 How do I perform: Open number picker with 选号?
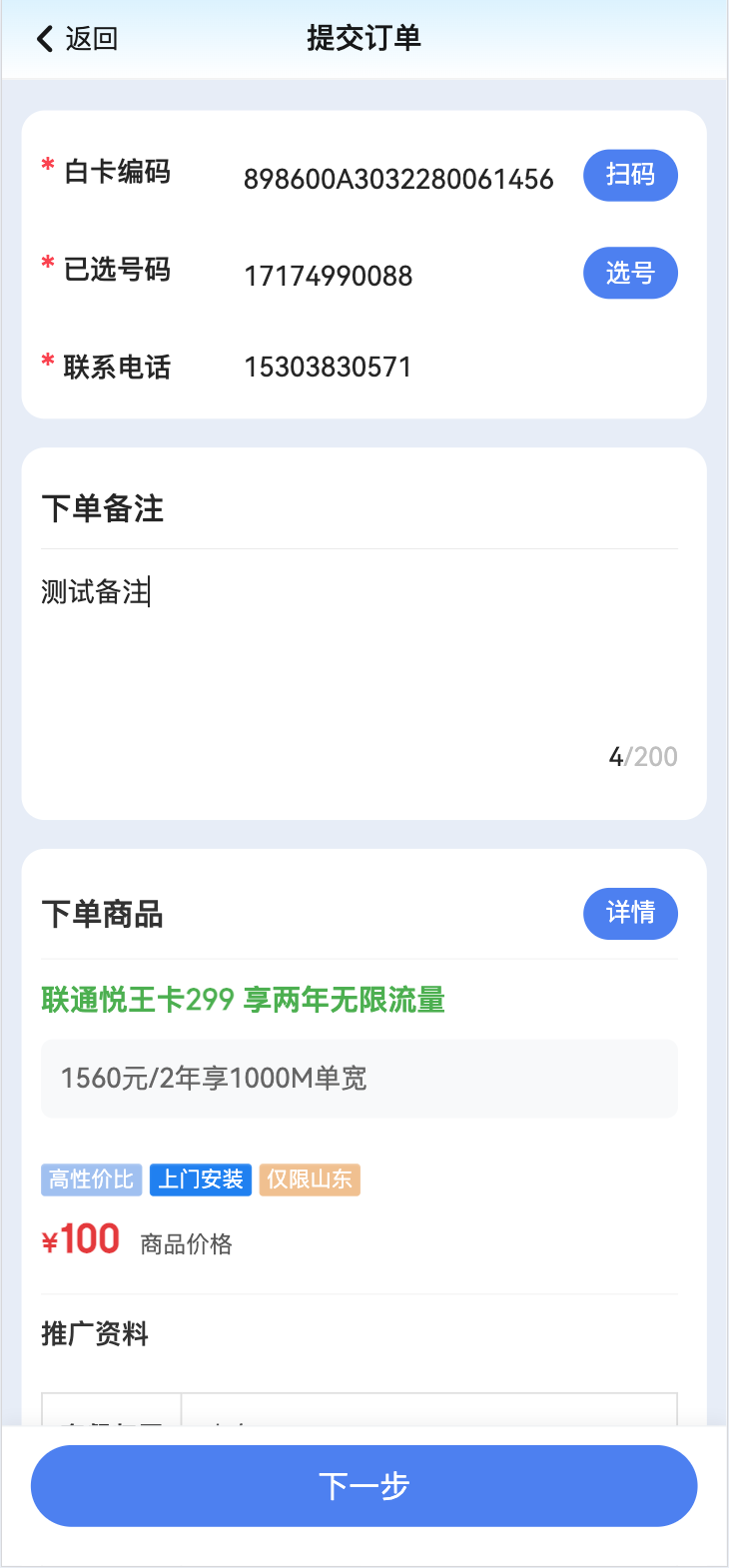[x=630, y=273]
